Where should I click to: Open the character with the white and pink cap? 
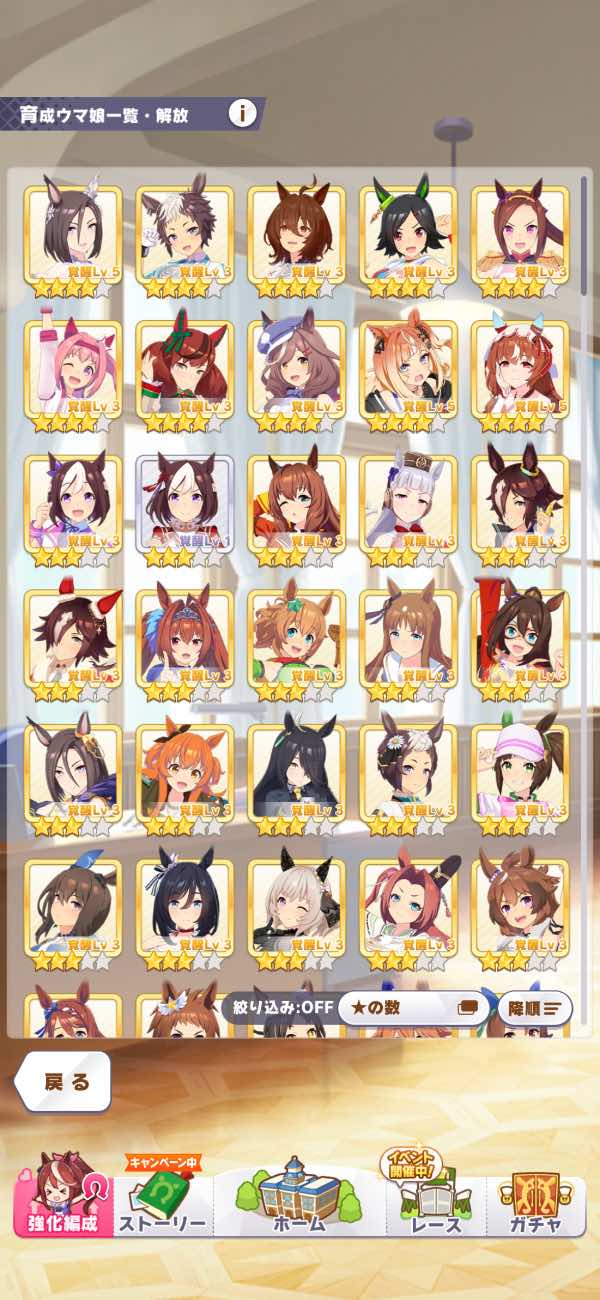(520, 777)
